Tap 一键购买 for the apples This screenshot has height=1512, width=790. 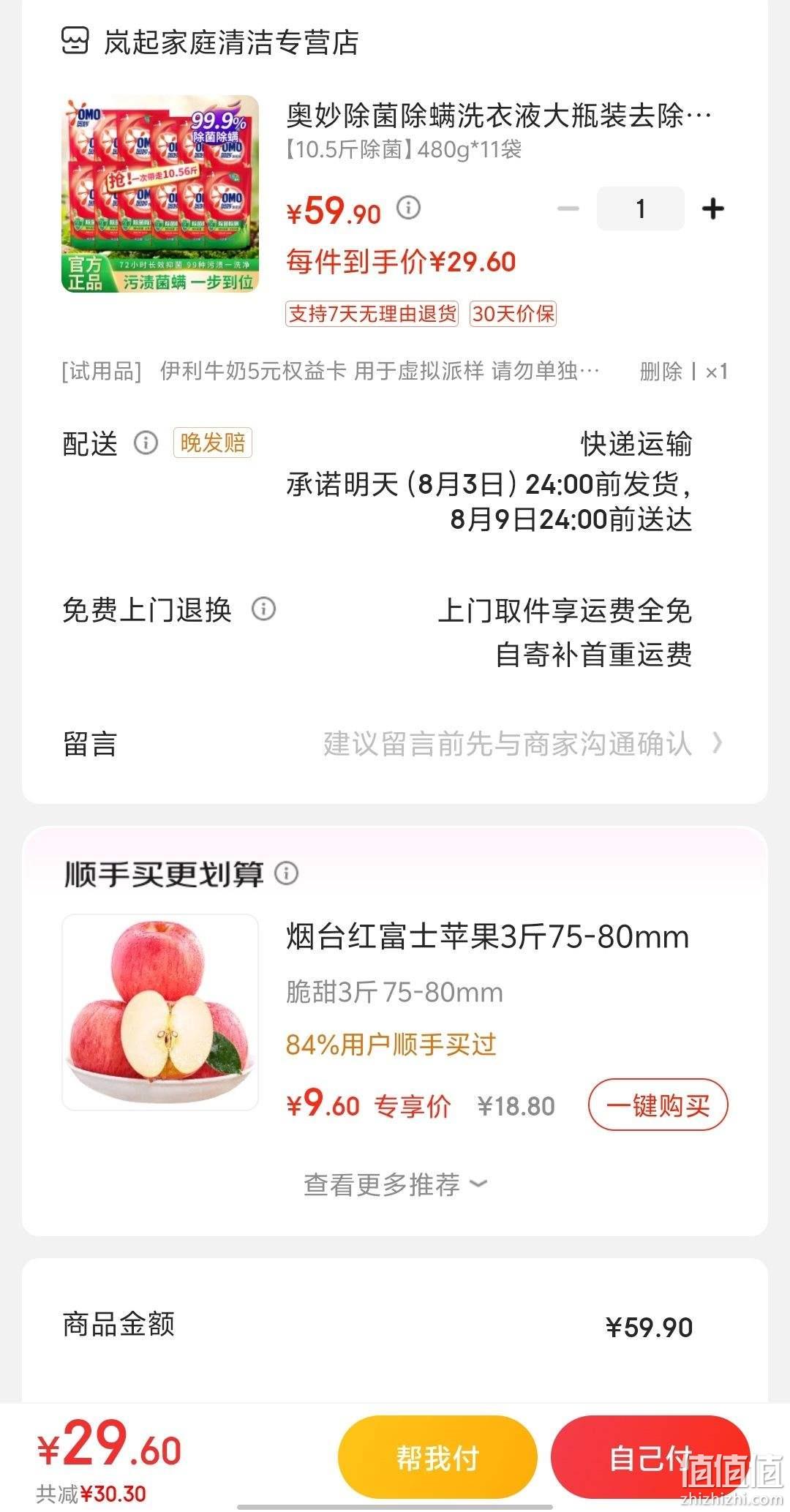(x=658, y=1105)
